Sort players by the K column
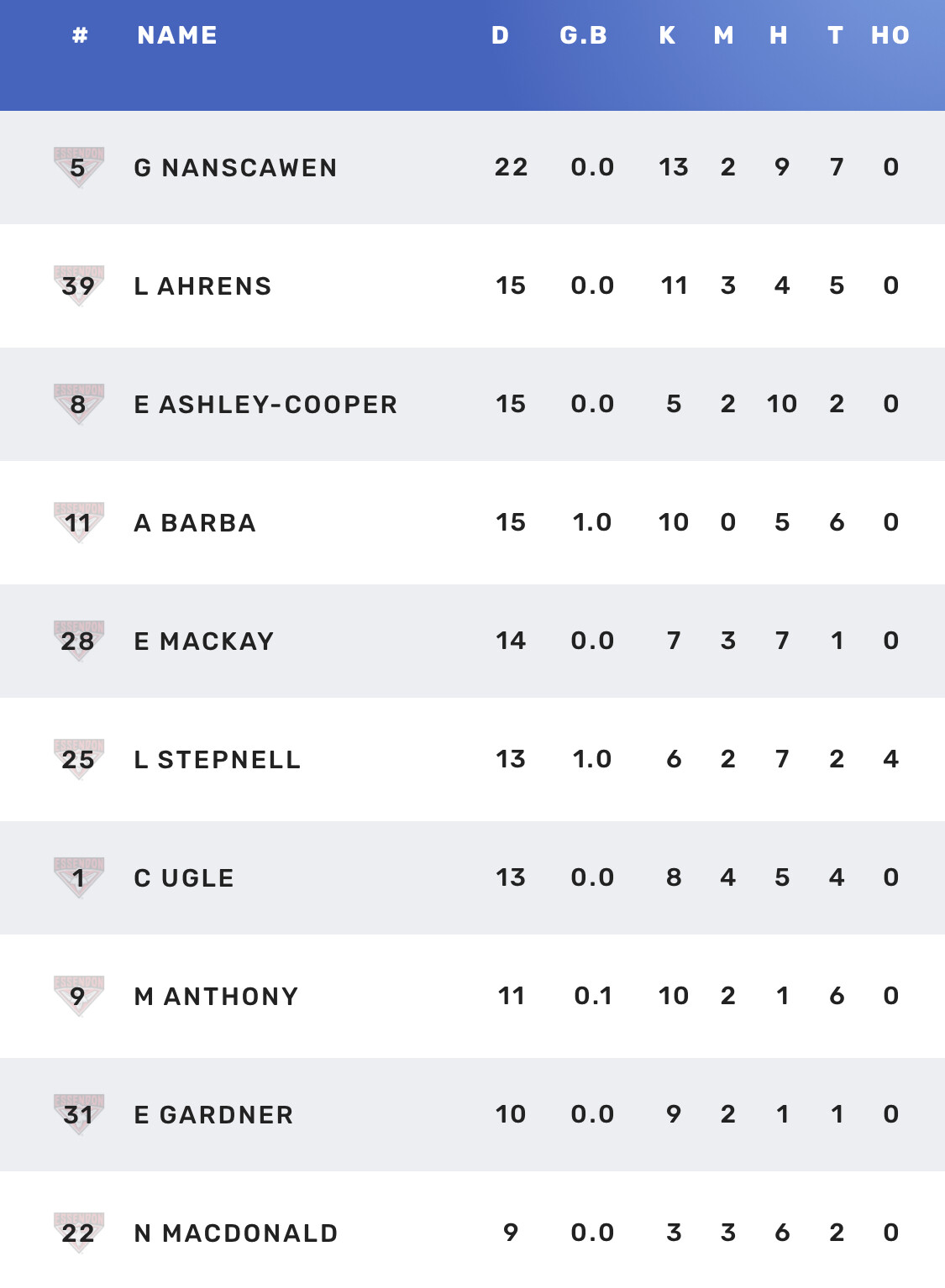 click(667, 35)
